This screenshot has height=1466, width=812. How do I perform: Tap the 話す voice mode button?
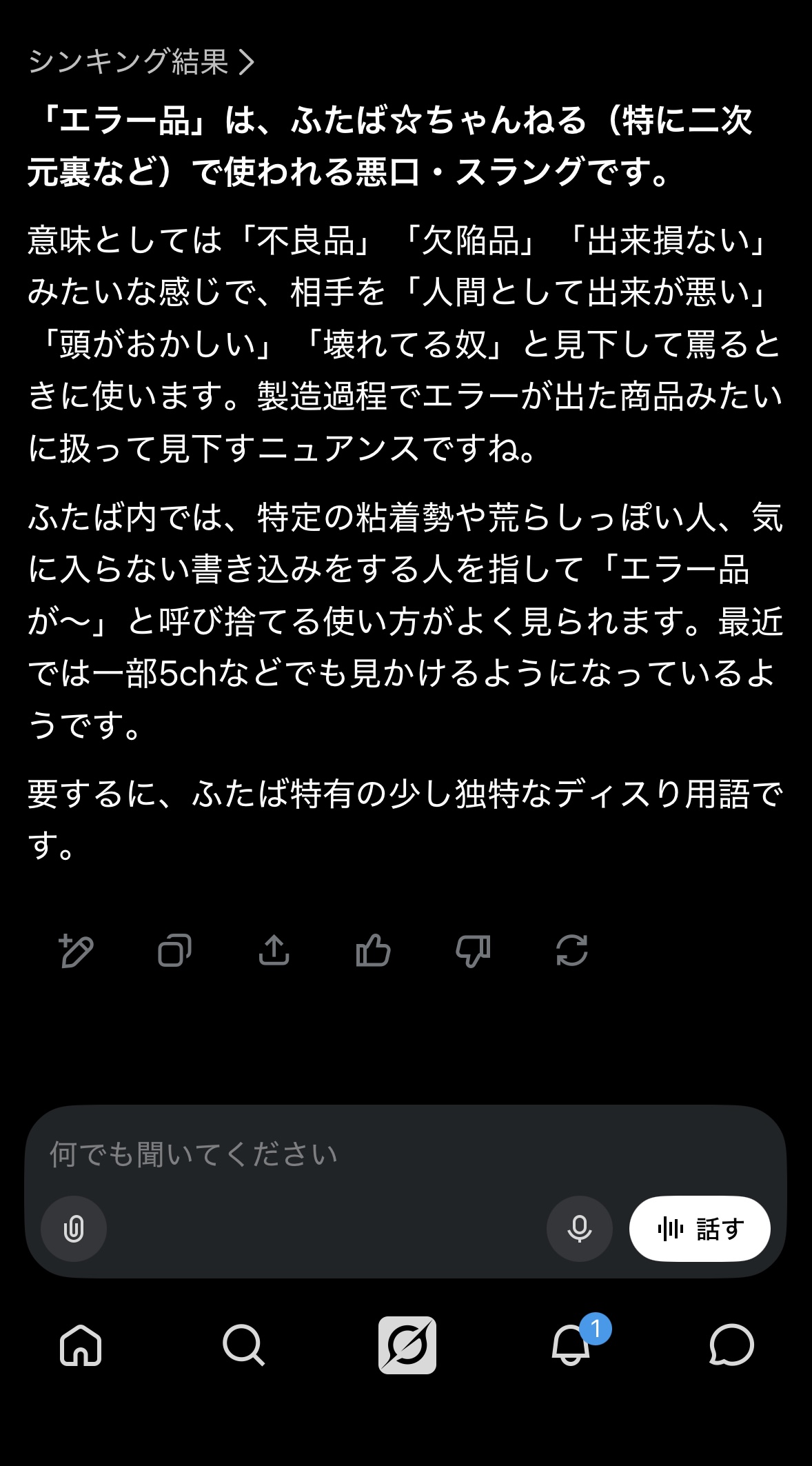coord(700,1229)
